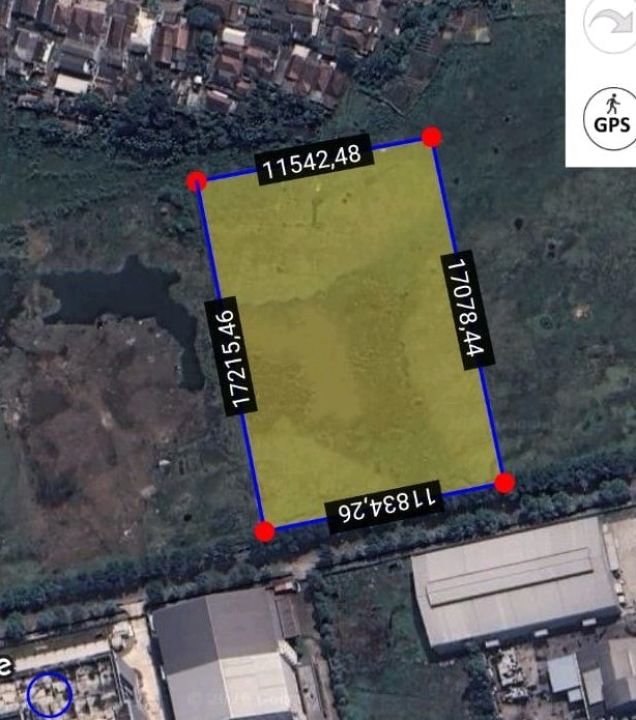The width and height of the screenshot is (636, 720).
Task: Tap the GPS walking mode button
Action: [610, 117]
